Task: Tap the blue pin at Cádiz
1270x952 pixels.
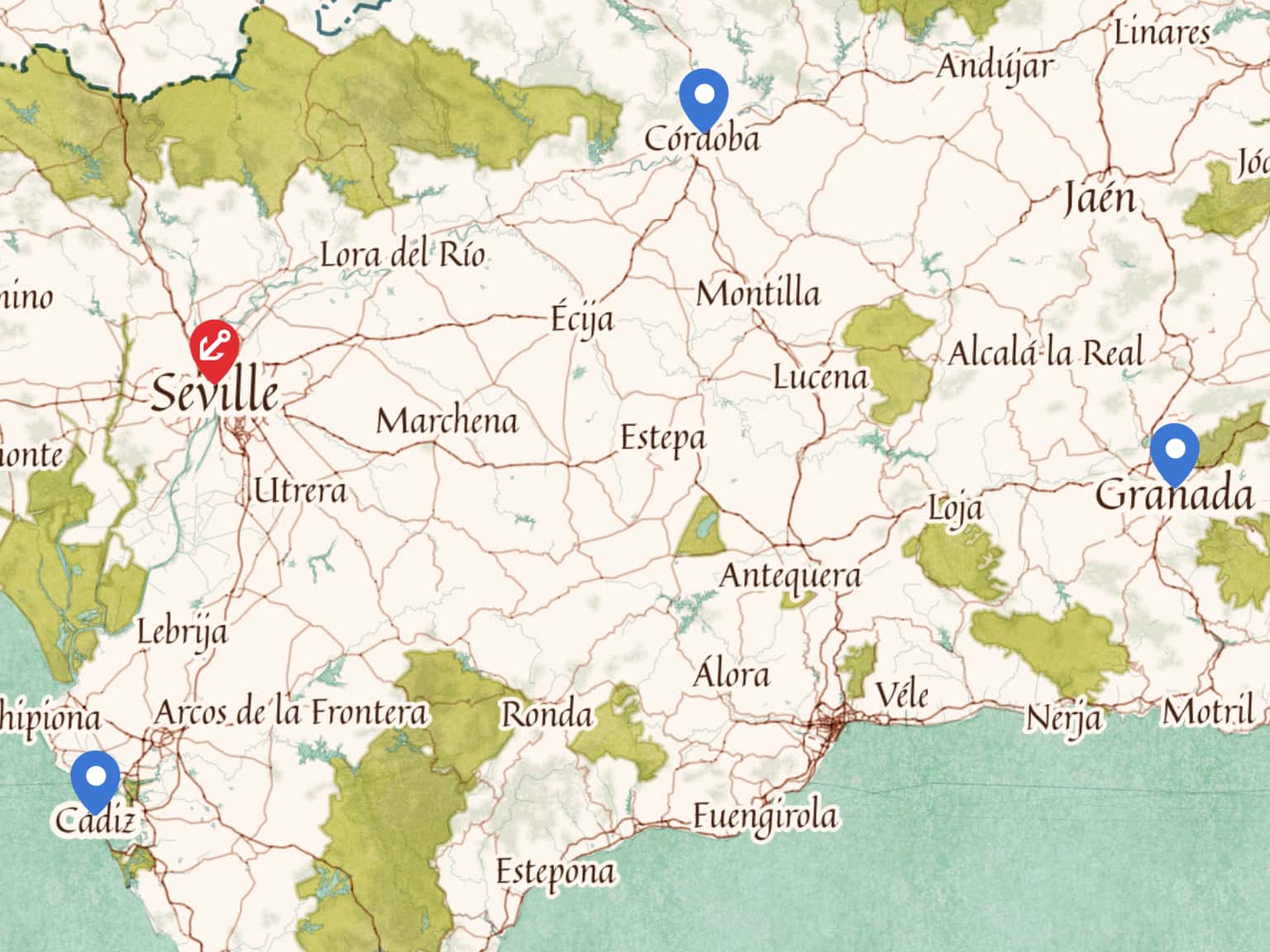Action: [x=95, y=778]
